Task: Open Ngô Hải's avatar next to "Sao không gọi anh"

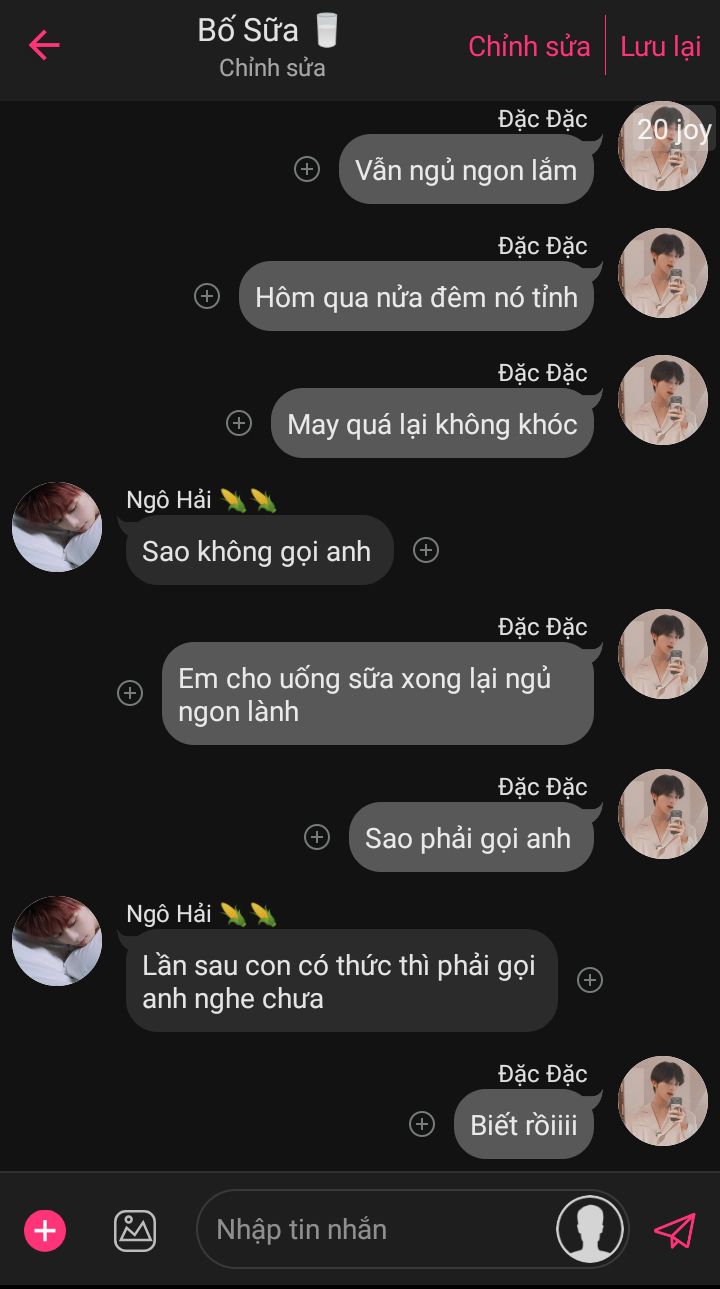Action: tap(57, 527)
